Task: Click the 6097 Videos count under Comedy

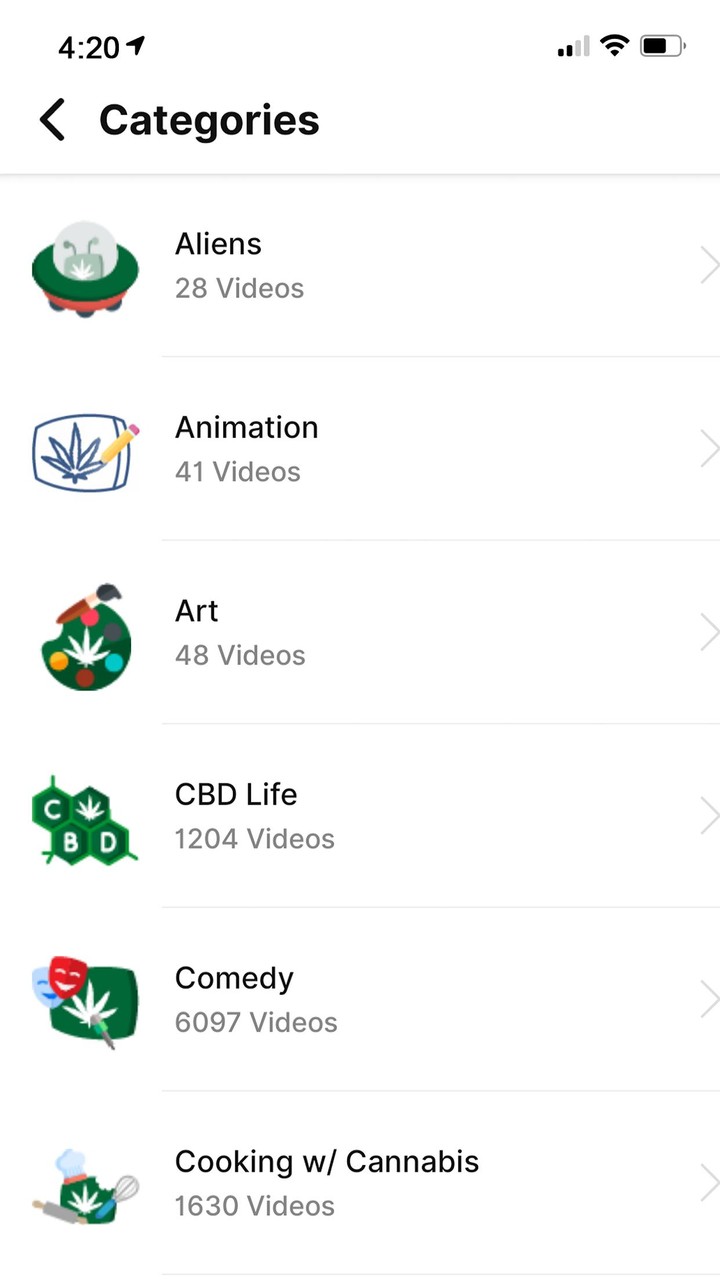Action: [x=256, y=1022]
